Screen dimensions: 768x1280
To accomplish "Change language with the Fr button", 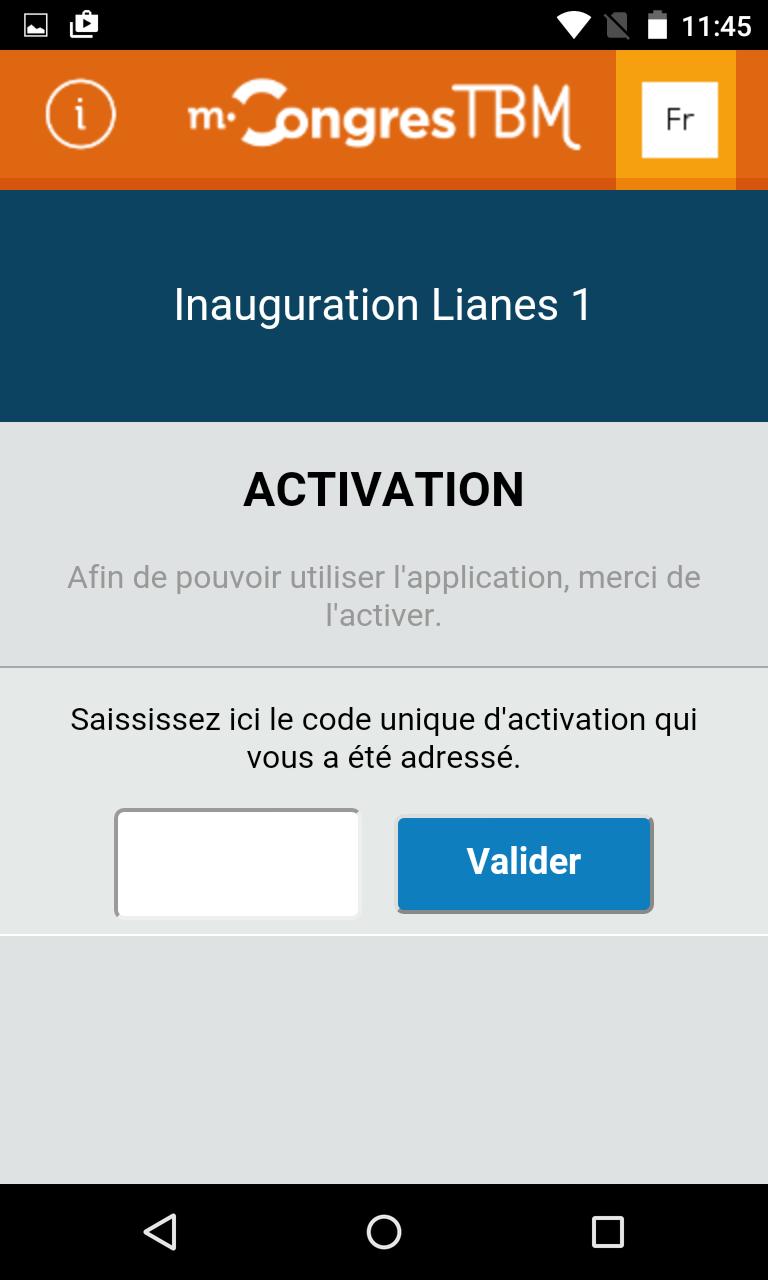I will [679, 120].
